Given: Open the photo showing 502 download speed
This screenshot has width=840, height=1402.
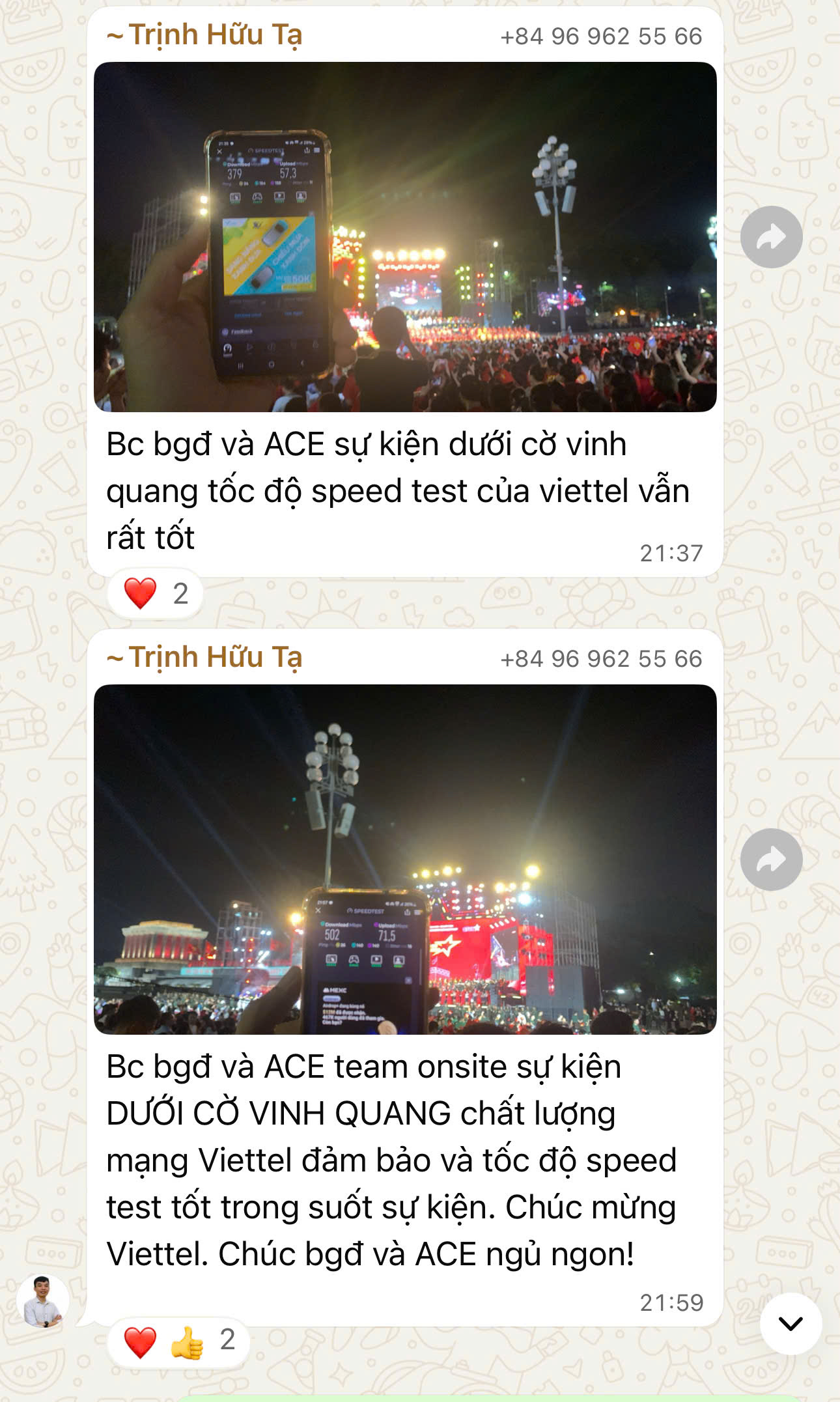Looking at the screenshot, I should (x=404, y=859).
